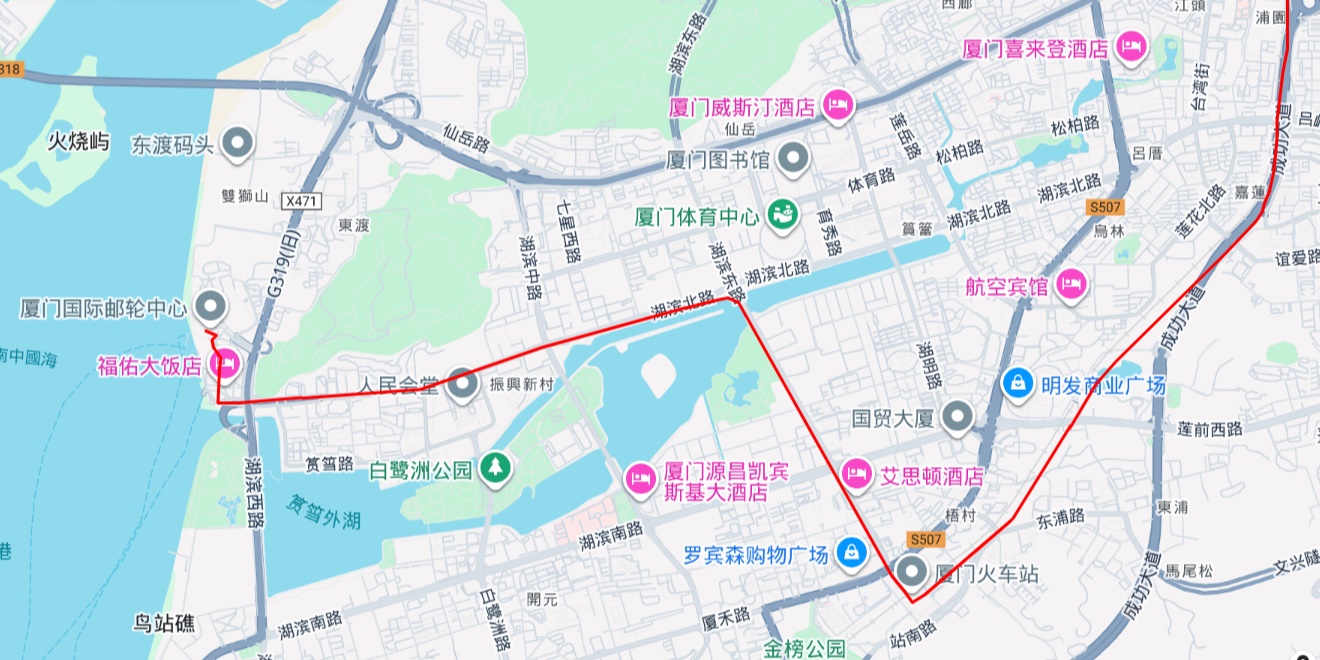Tap the 福佑大饭店 hotel marker

point(226,365)
